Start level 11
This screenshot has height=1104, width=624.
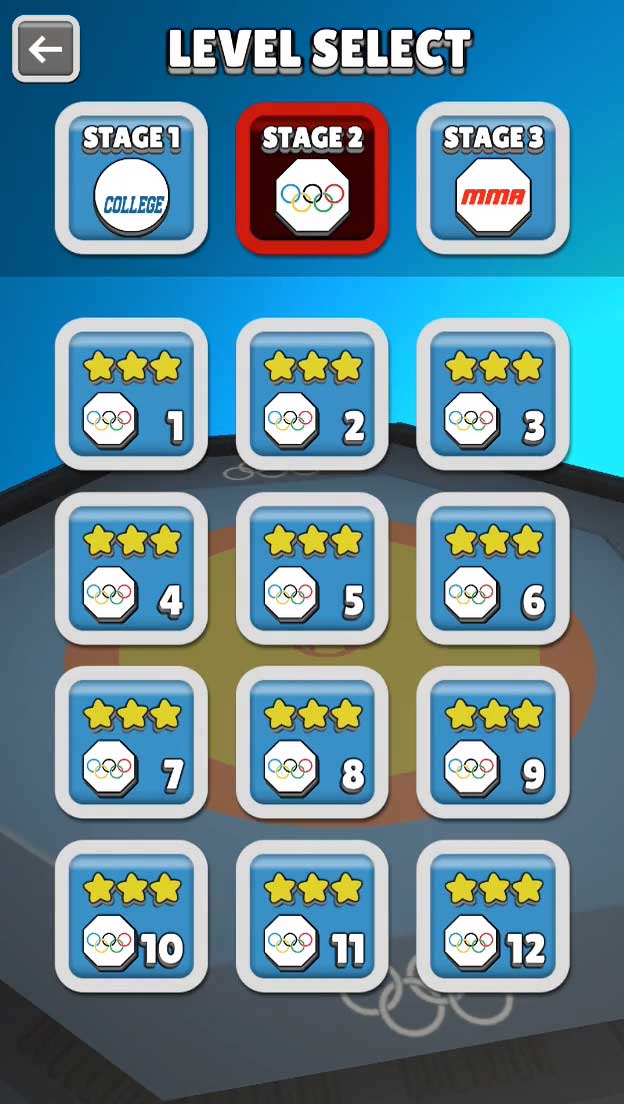click(312, 916)
